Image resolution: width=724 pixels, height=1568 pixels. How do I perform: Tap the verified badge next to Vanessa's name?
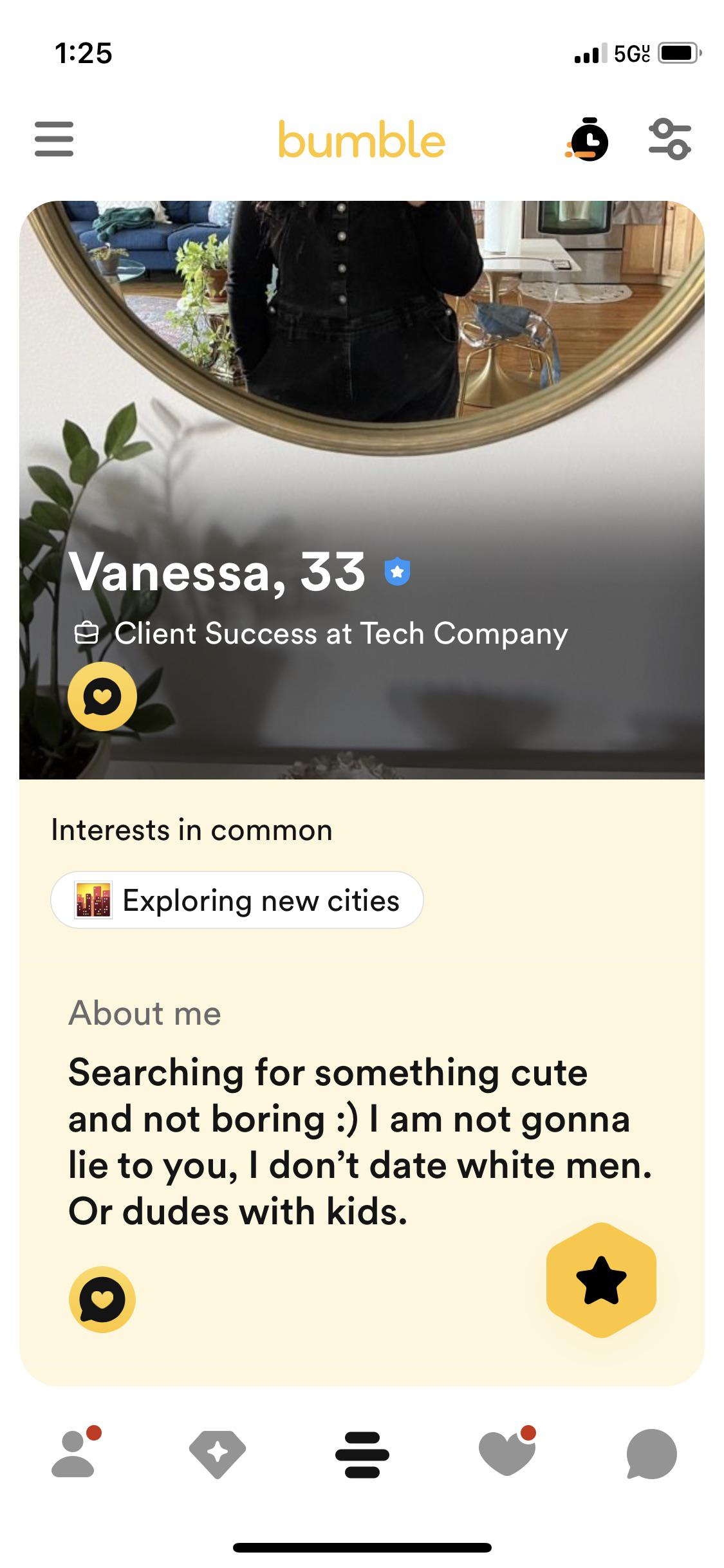[x=397, y=572]
